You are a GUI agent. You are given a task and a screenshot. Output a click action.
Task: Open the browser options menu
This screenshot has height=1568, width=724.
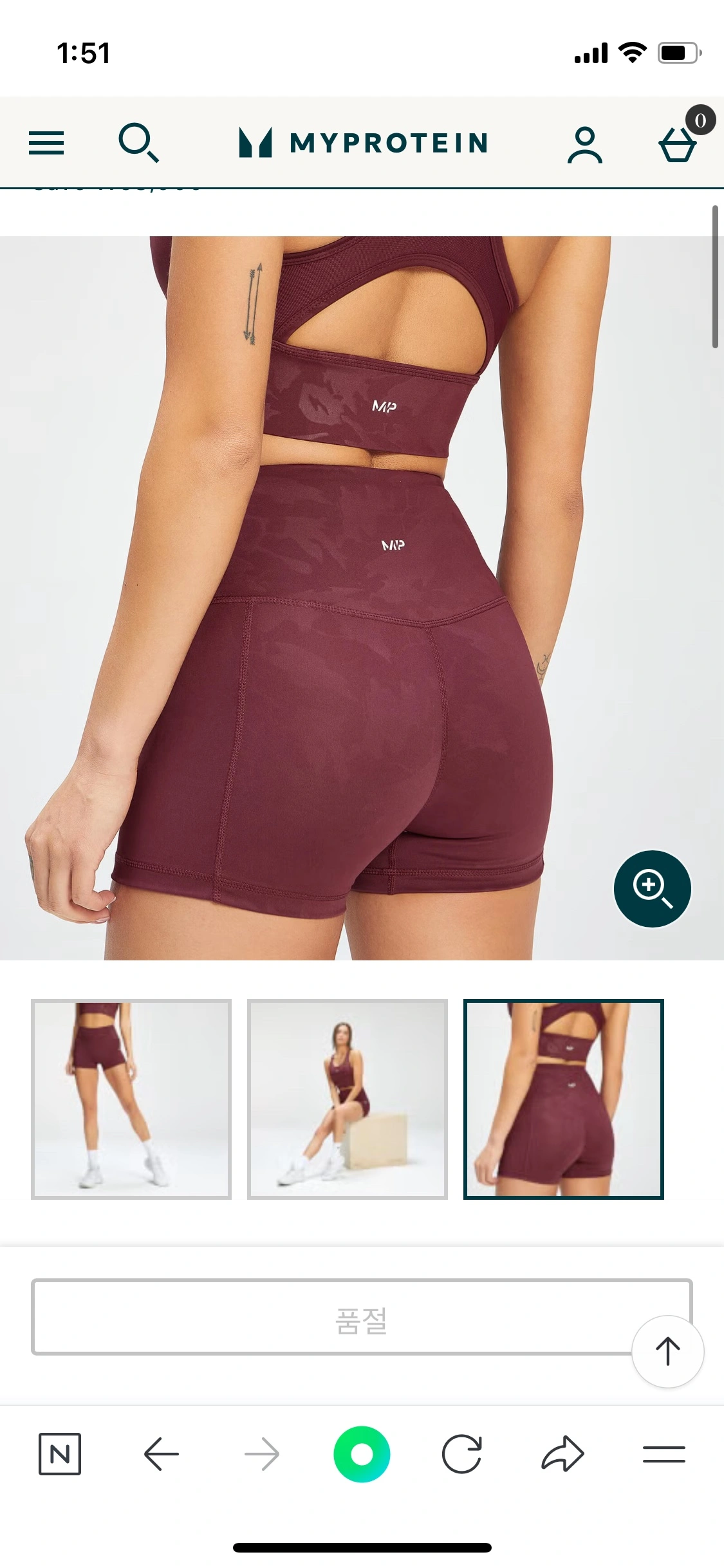click(x=664, y=1454)
